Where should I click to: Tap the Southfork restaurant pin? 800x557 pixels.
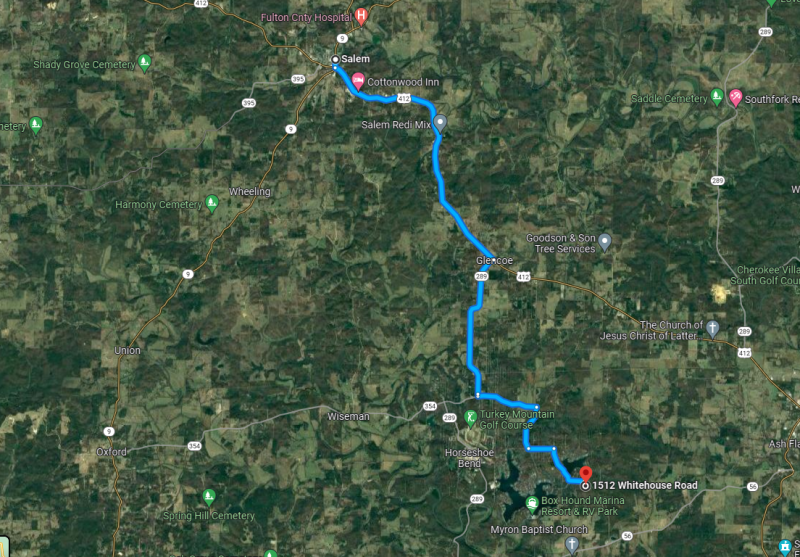[736, 97]
